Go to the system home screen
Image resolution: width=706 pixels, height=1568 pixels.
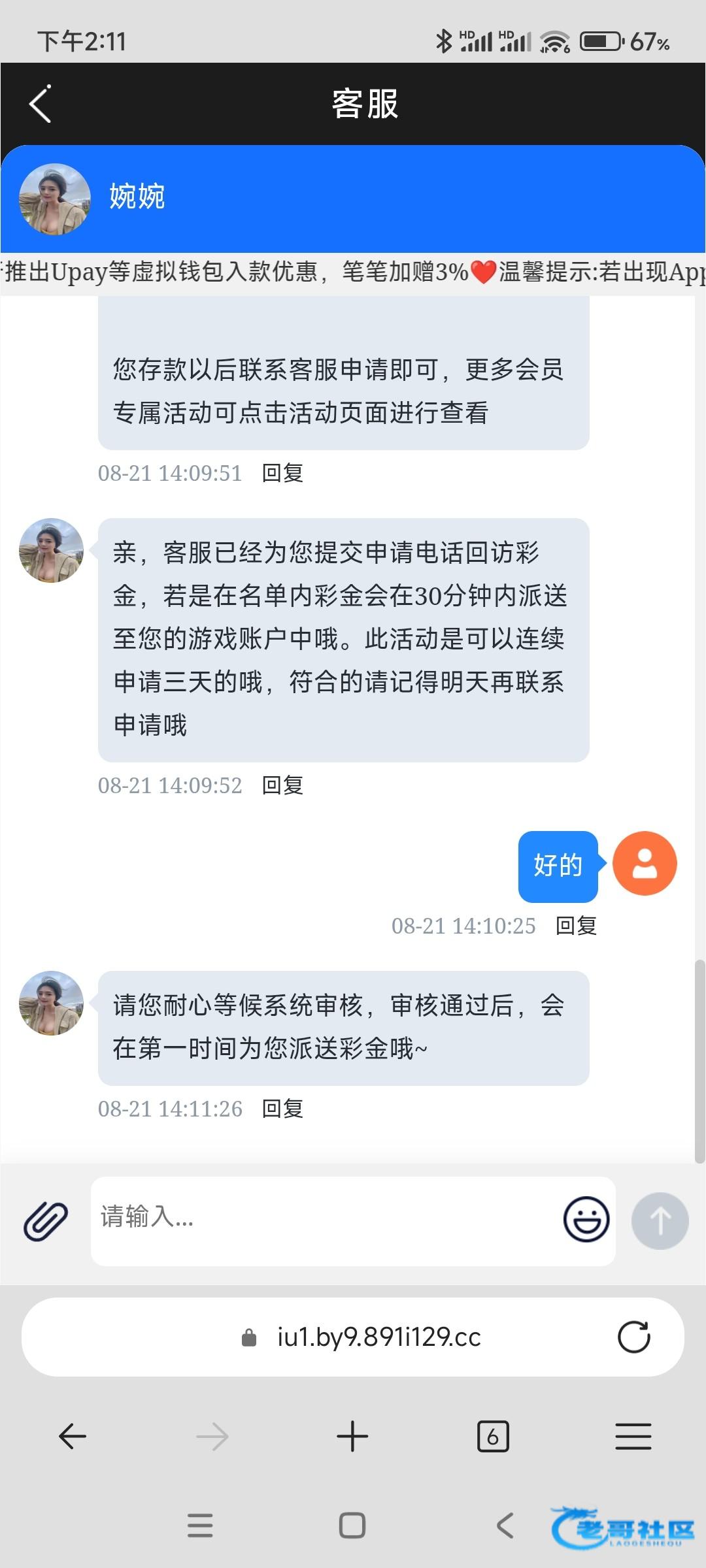pyautogui.click(x=352, y=1526)
